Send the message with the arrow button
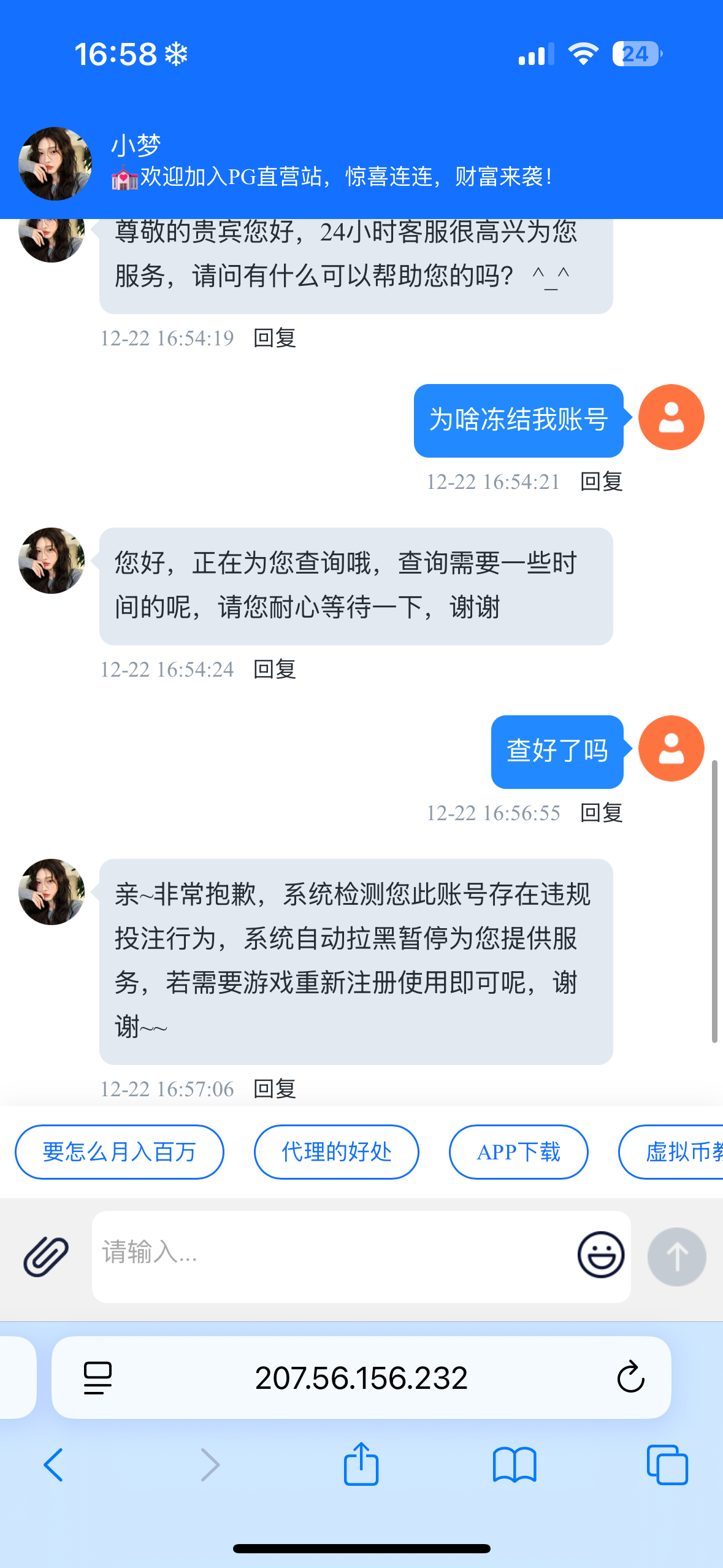 676,1256
